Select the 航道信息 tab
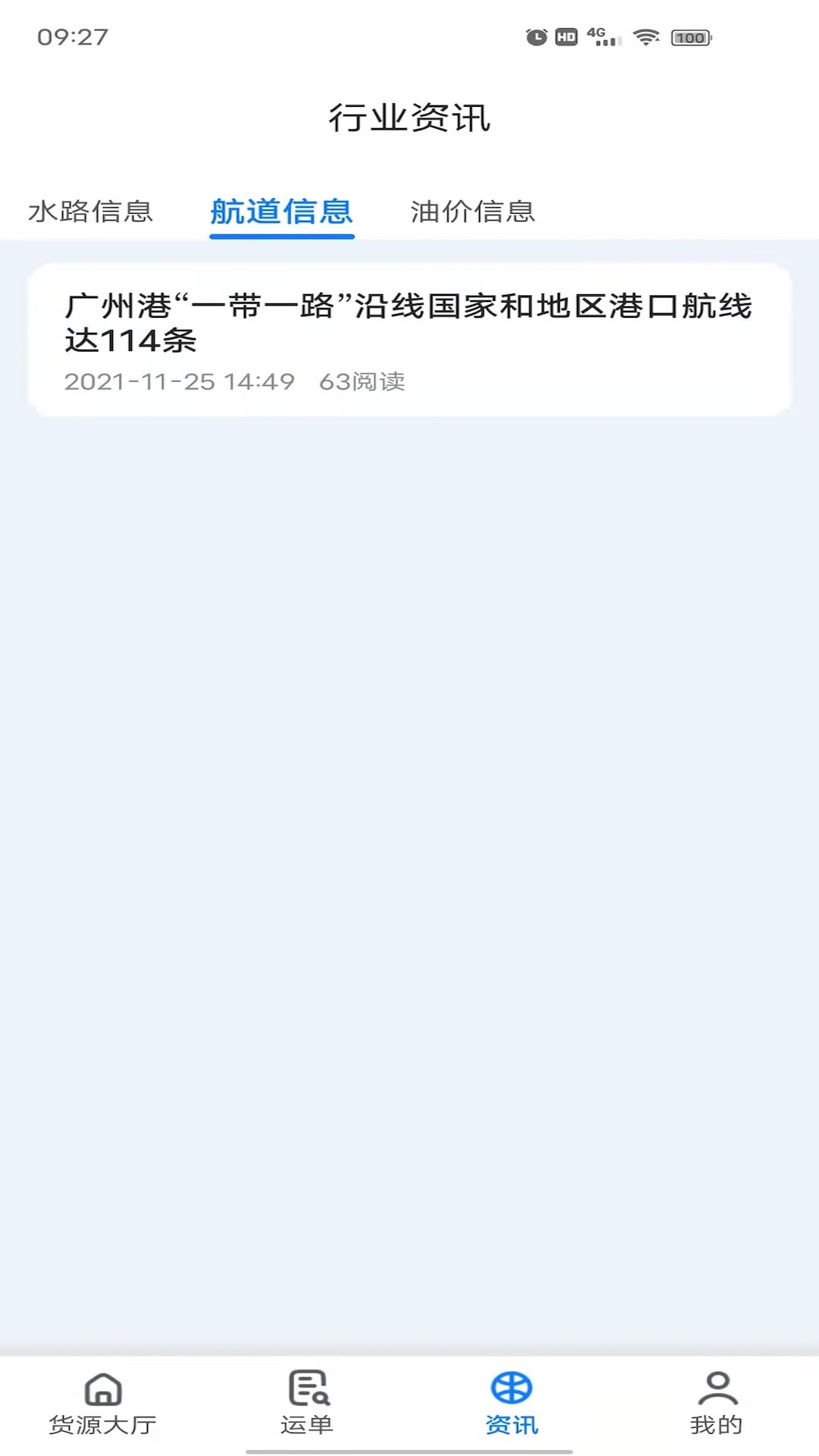819x1456 pixels. click(x=281, y=212)
